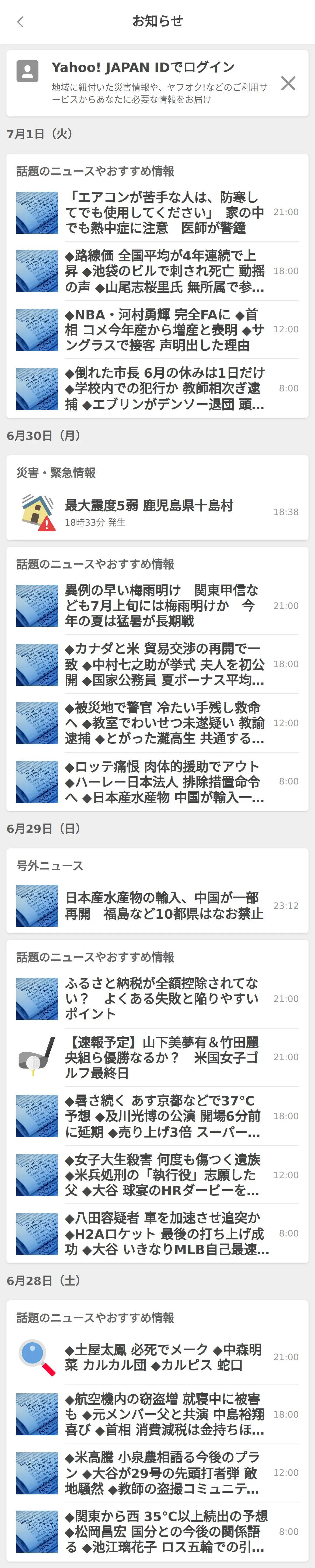This screenshot has height=1568, width=315.
Task: Open the エアコンが苦手な人は news item
Action: [x=164, y=212]
